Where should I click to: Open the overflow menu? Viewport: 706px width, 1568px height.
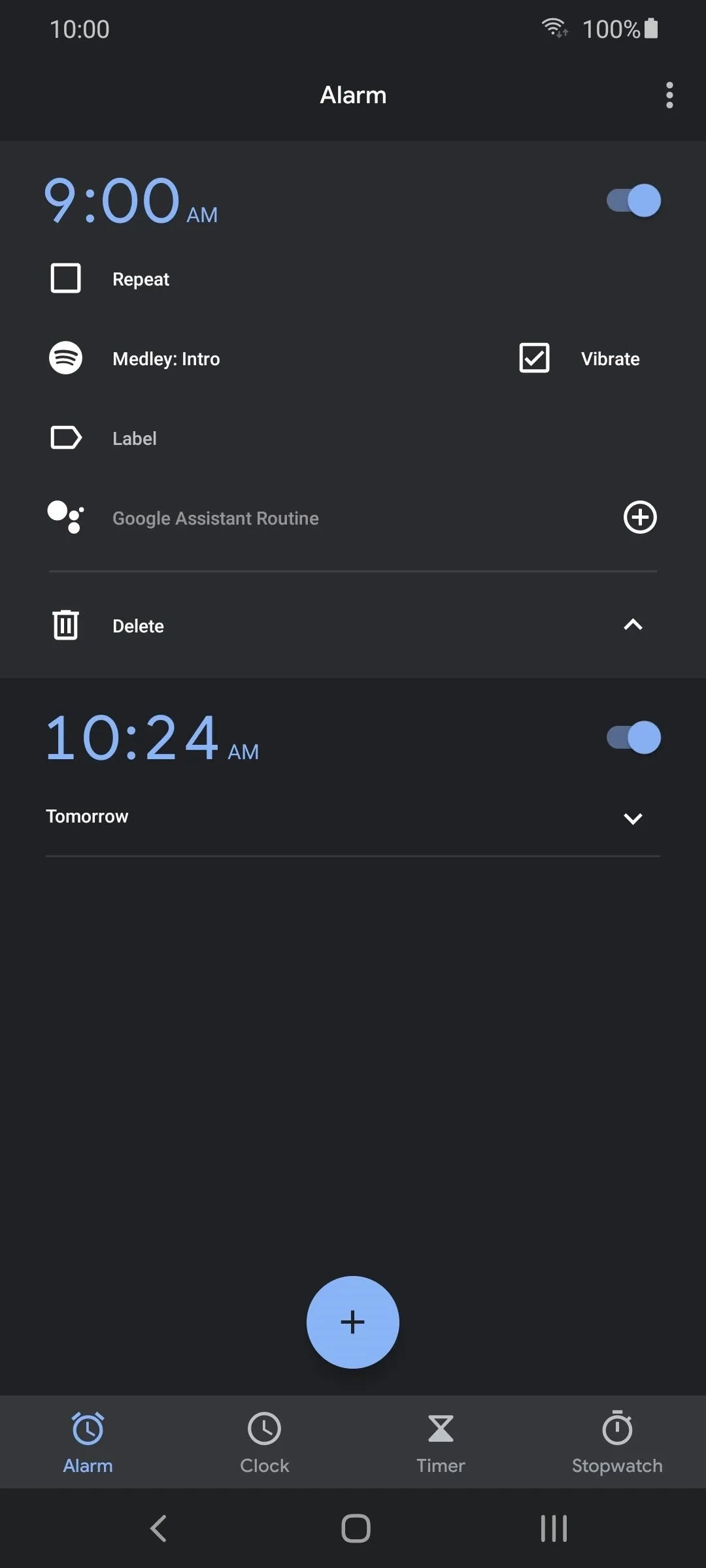click(669, 95)
